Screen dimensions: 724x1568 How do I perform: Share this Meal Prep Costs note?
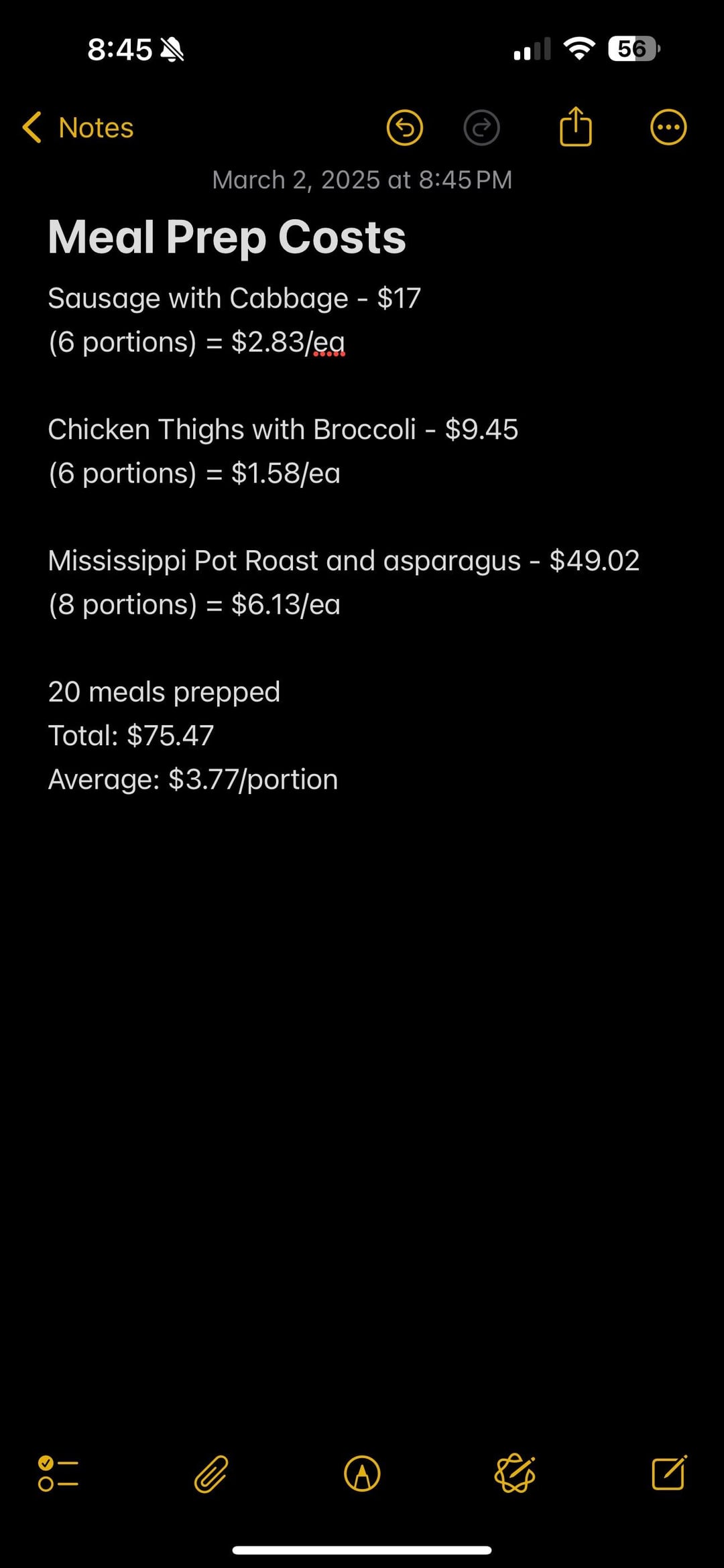pos(575,127)
